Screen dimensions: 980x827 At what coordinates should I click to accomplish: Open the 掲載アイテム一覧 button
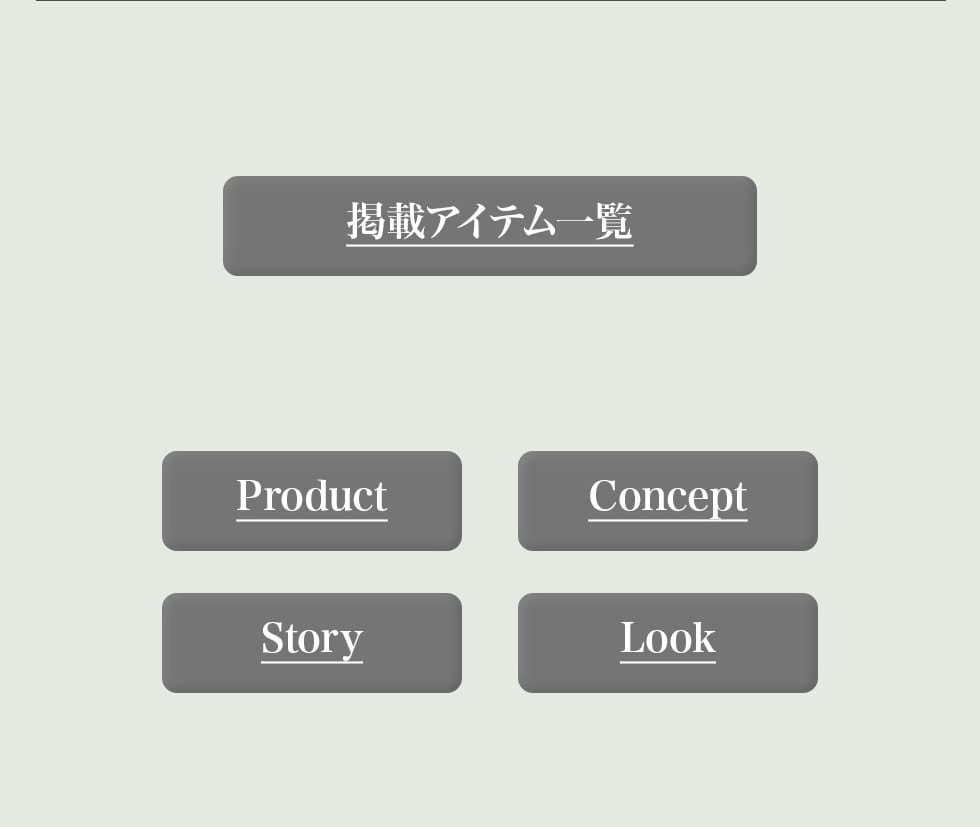coord(490,225)
